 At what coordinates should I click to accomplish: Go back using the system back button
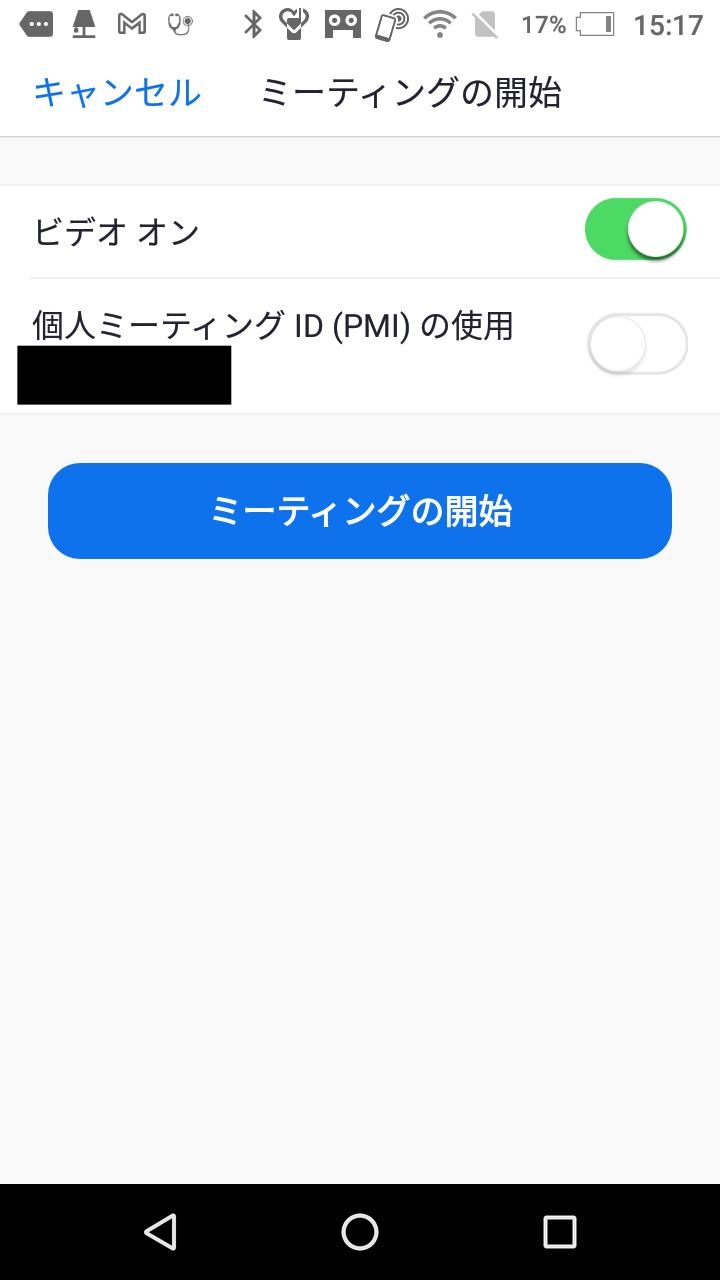(x=160, y=1232)
